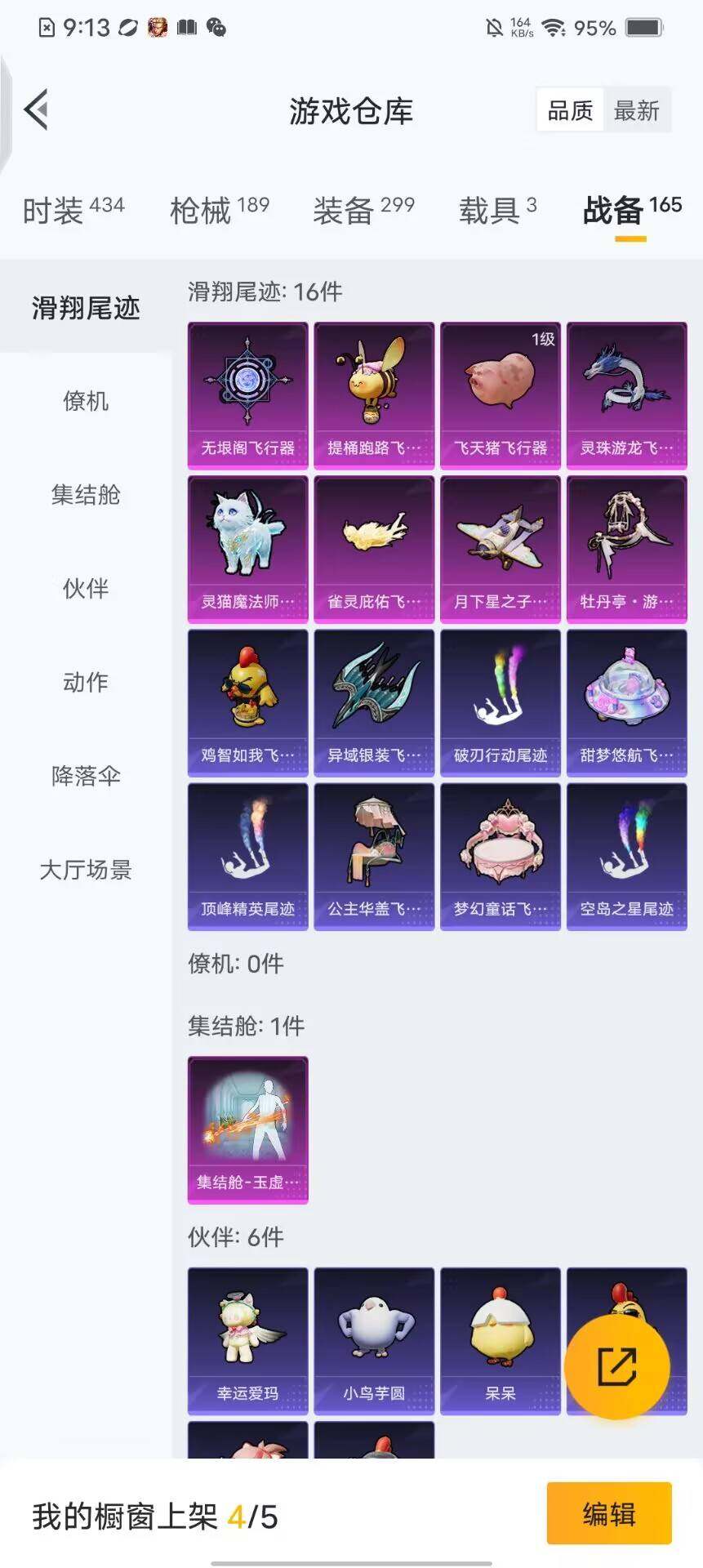Select 集结舱 in the side menu
703x1568 pixels.
(x=86, y=494)
